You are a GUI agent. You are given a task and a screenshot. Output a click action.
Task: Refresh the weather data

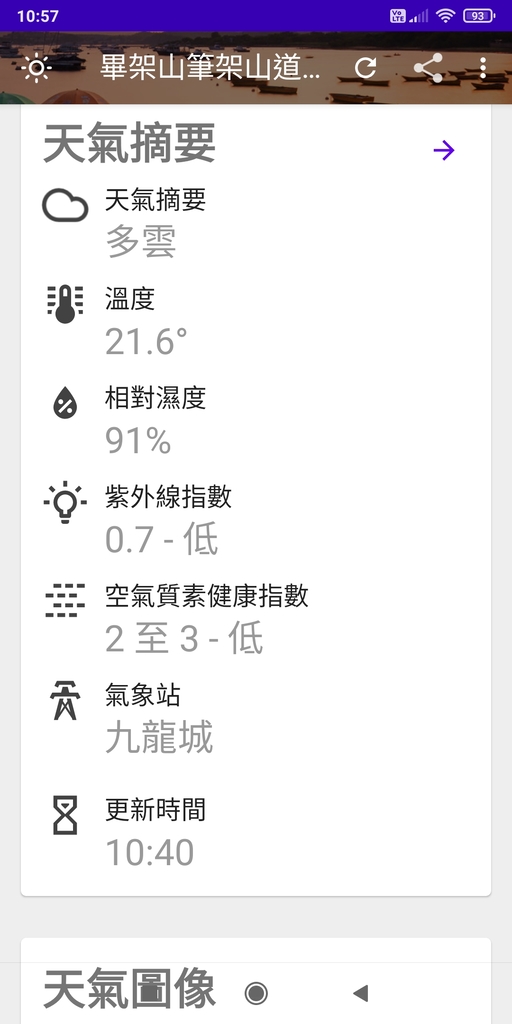tap(365, 68)
